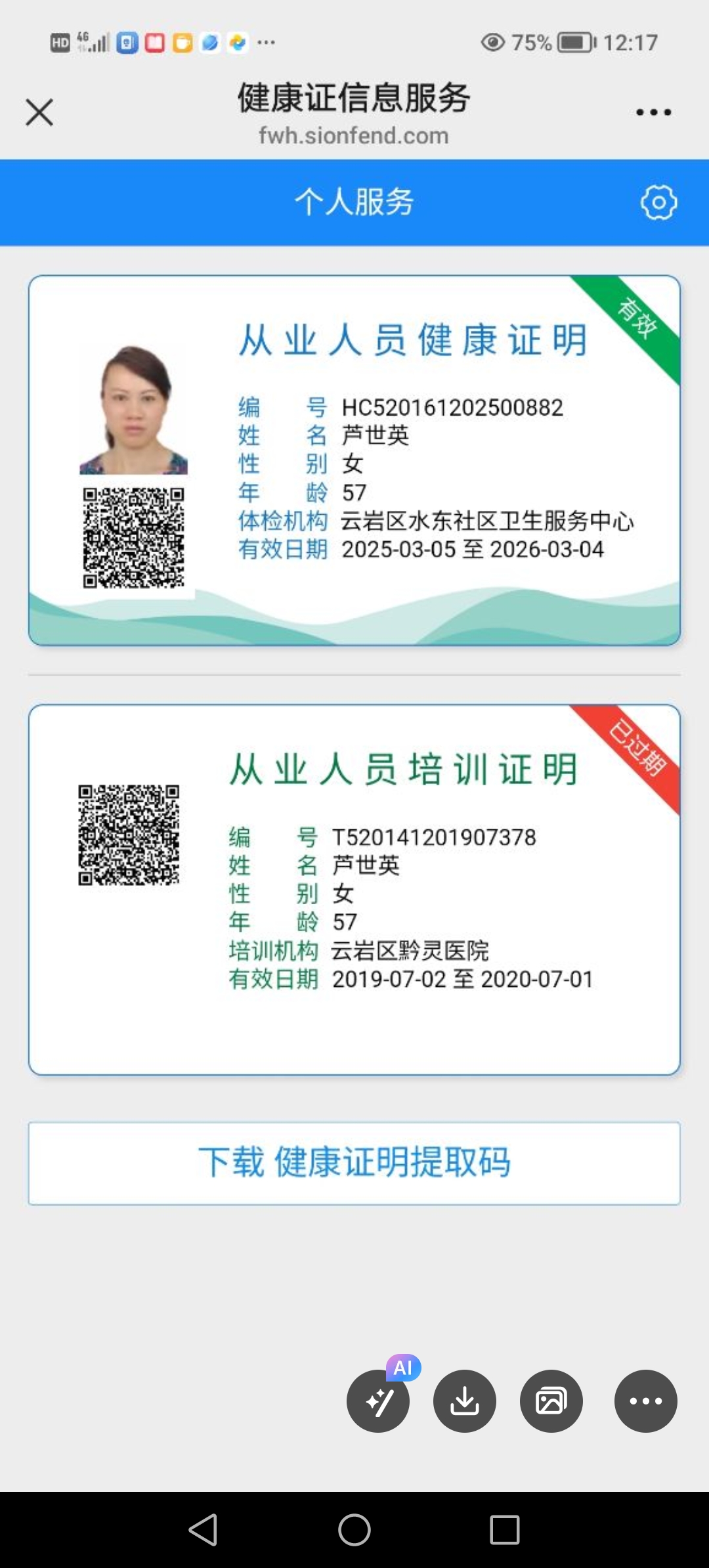Open the AI edit magic wand tool
The height and width of the screenshot is (1568, 709).
(378, 1401)
